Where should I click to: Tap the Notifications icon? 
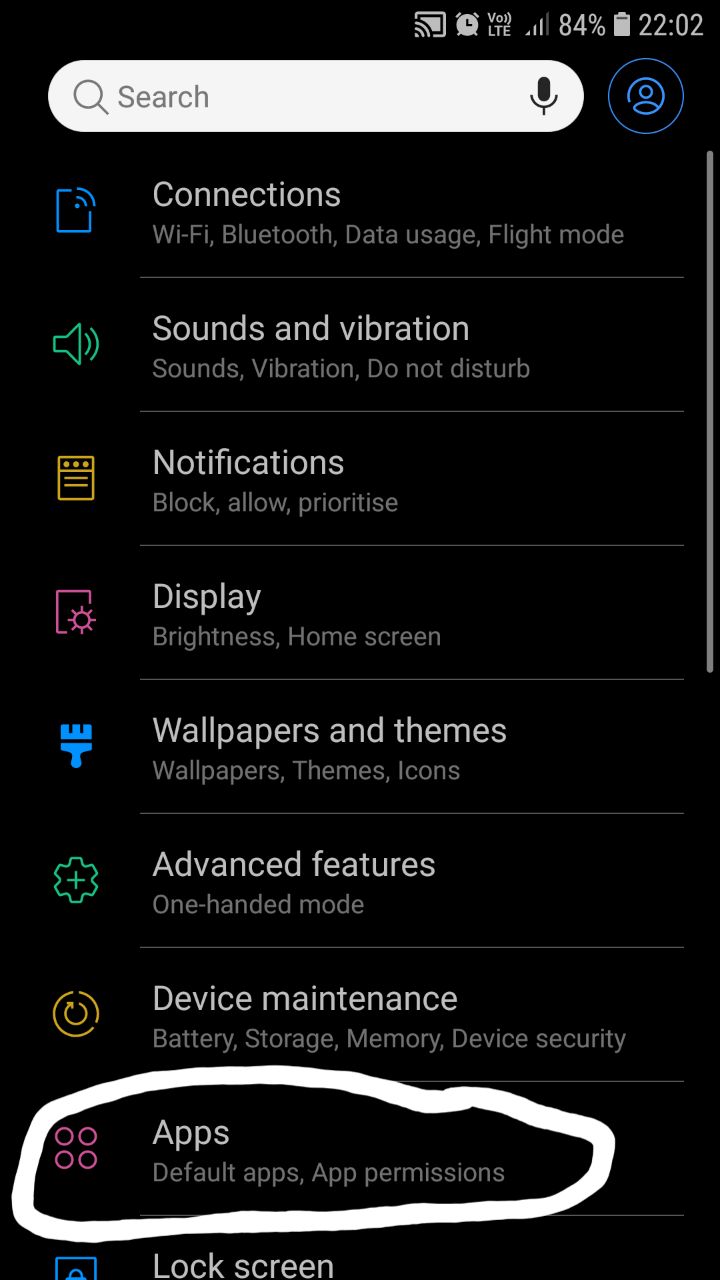point(75,478)
